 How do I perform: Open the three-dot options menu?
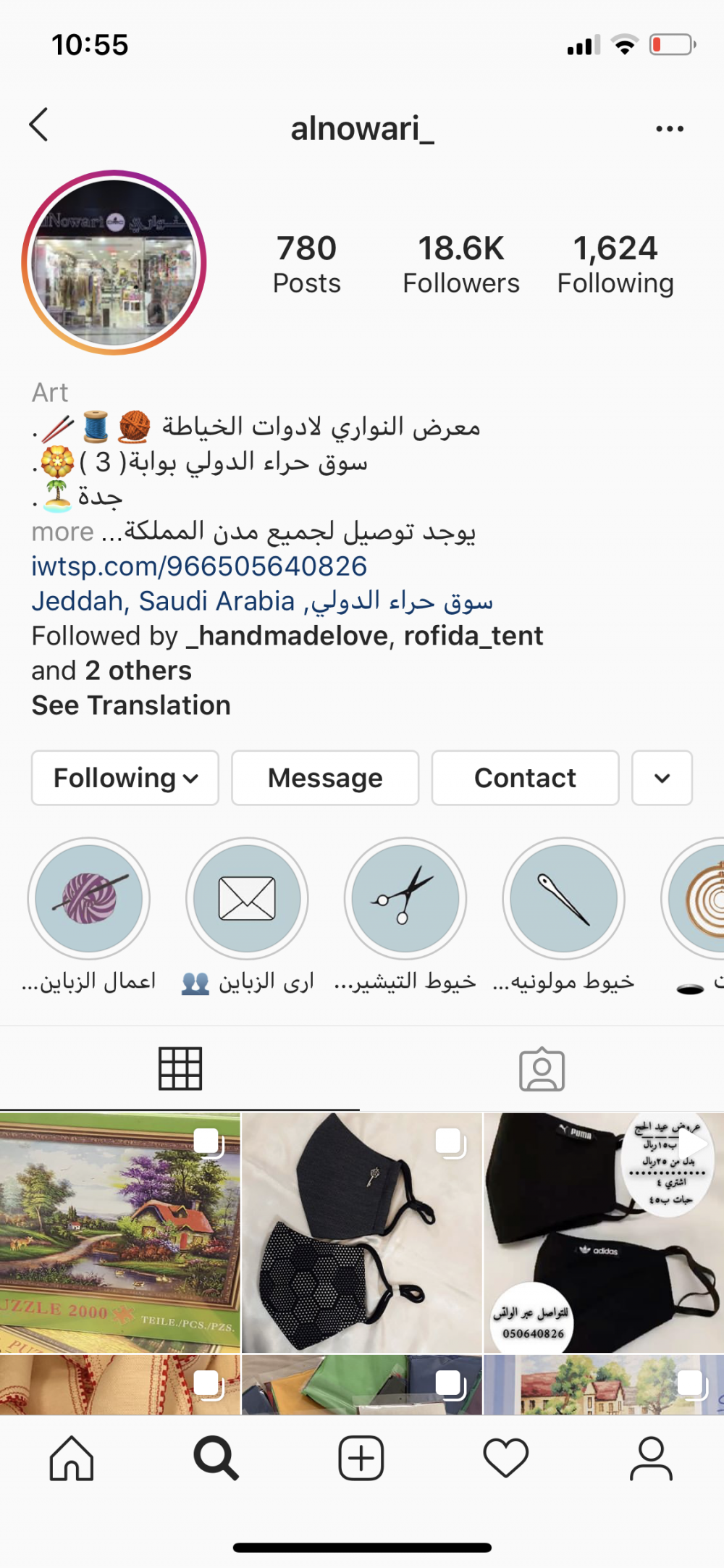(669, 129)
